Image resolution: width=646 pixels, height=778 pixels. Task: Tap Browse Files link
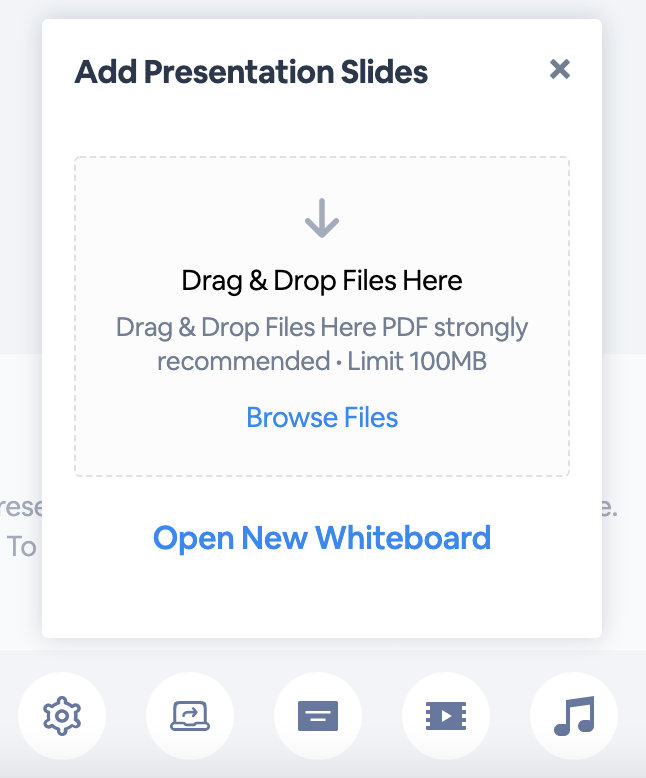(322, 417)
